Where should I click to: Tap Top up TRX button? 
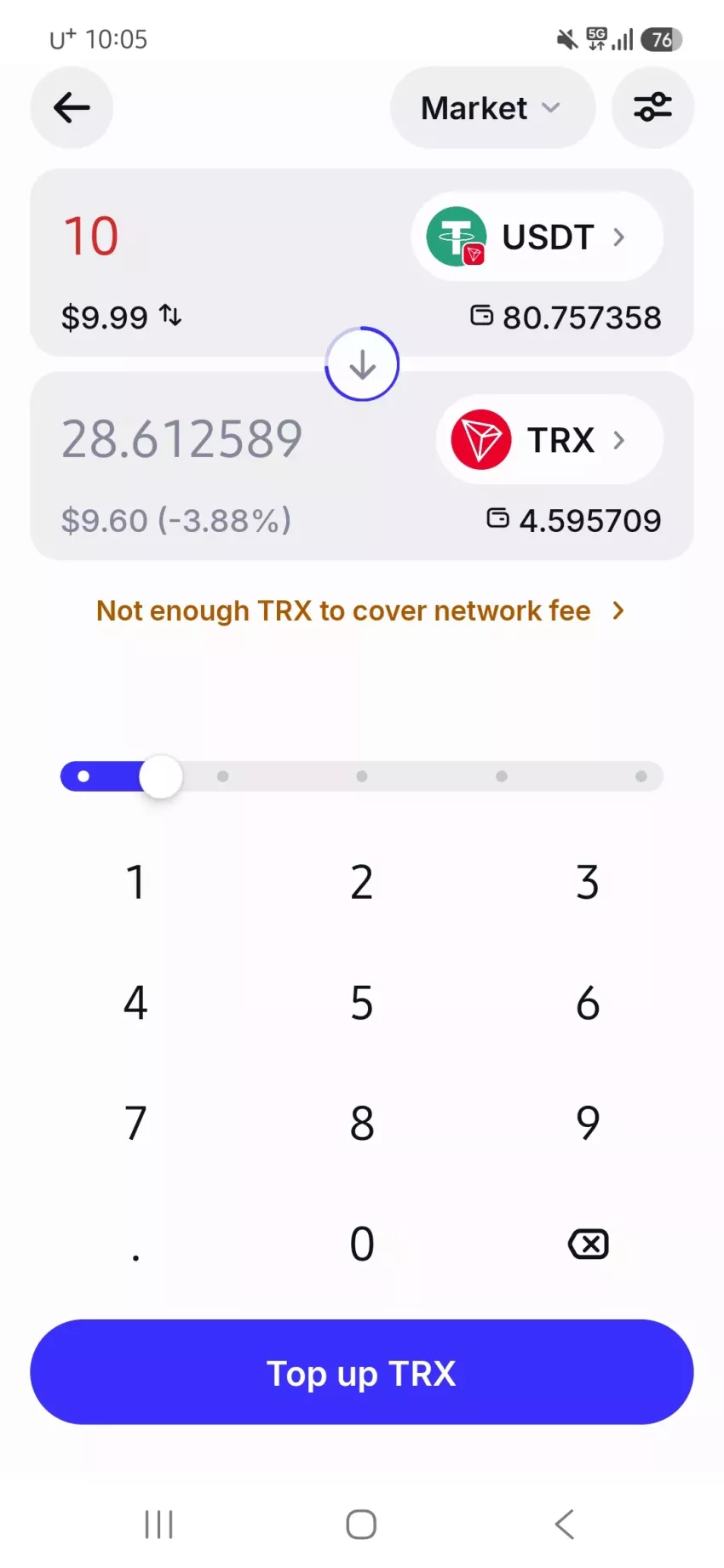tap(362, 1372)
